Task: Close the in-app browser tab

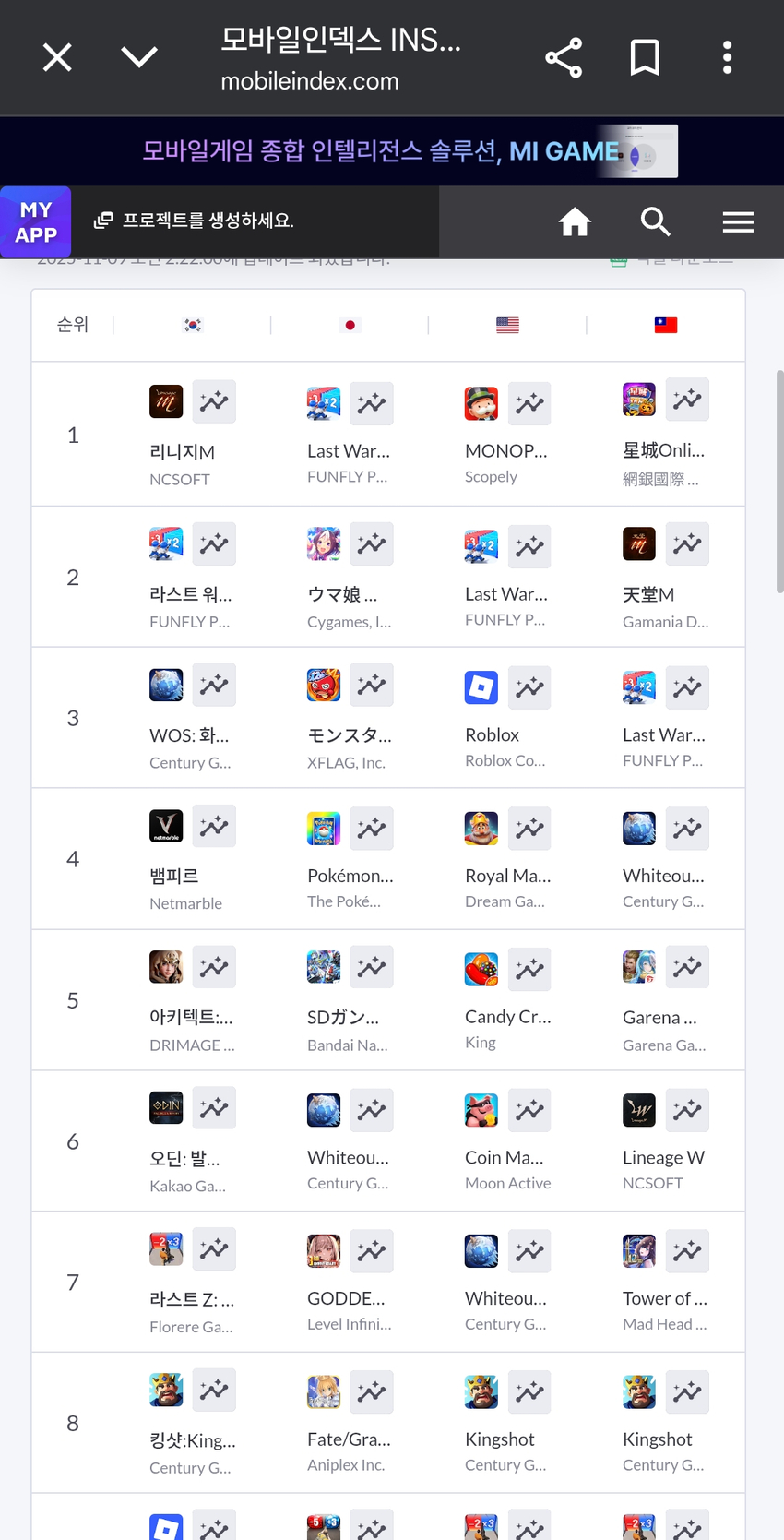Action: 57,57
